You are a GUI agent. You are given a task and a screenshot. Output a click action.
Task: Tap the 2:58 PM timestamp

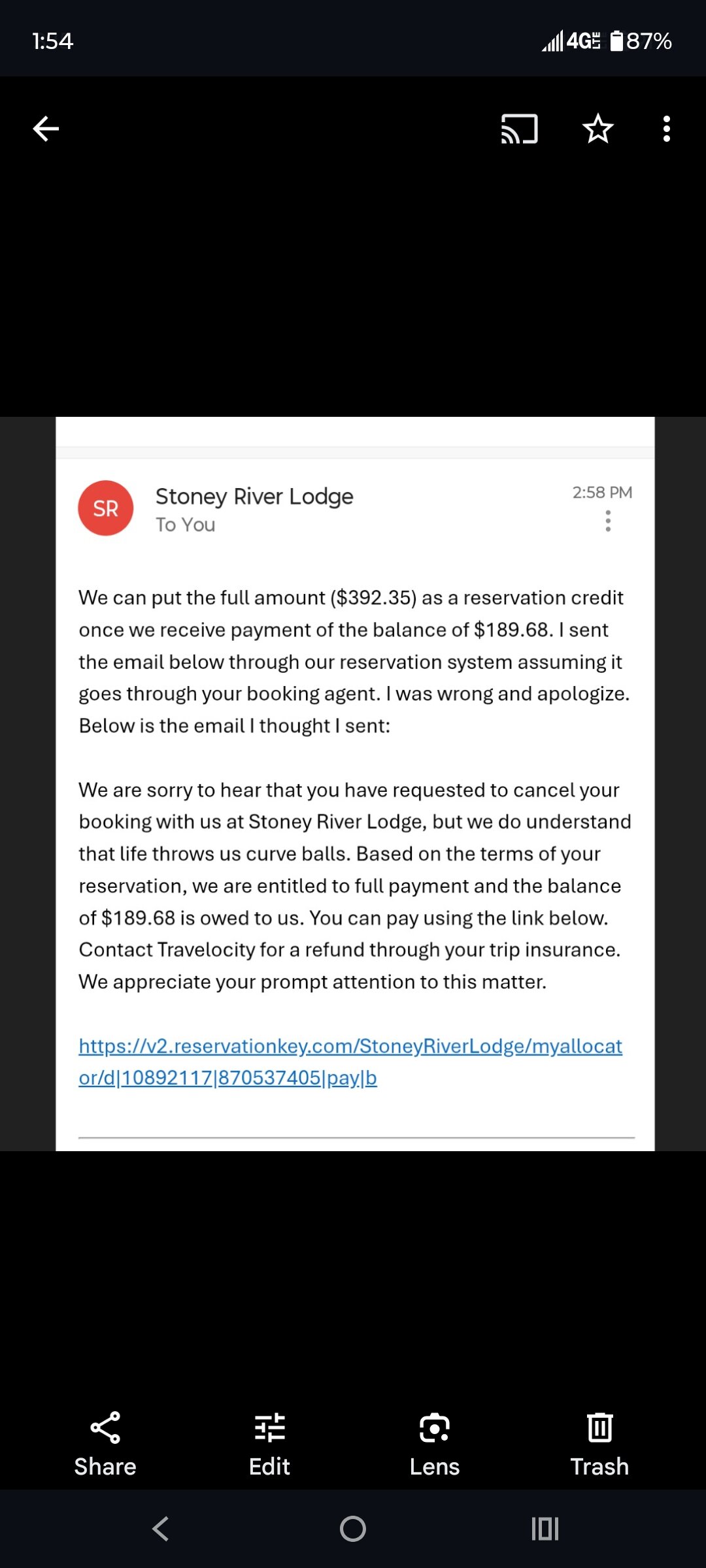(x=602, y=493)
